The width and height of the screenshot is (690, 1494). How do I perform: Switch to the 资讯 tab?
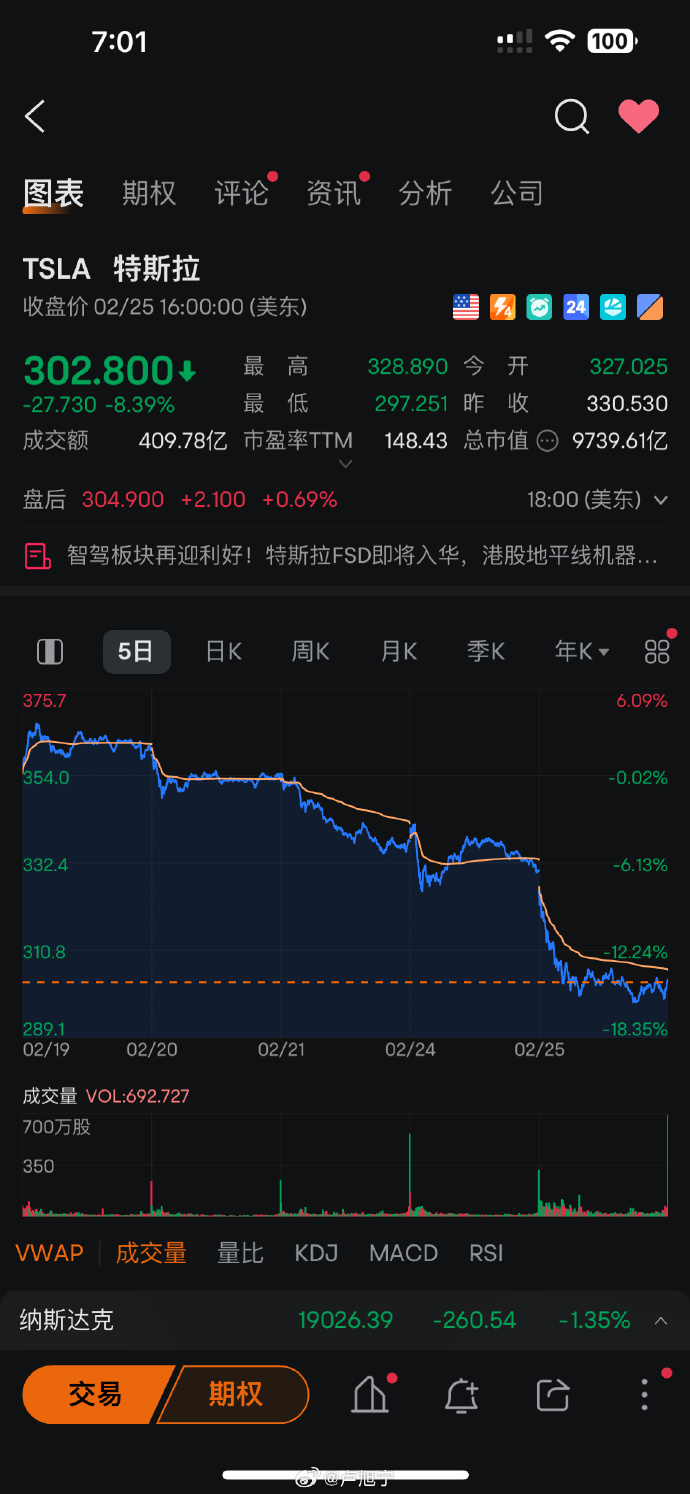(333, 193)
